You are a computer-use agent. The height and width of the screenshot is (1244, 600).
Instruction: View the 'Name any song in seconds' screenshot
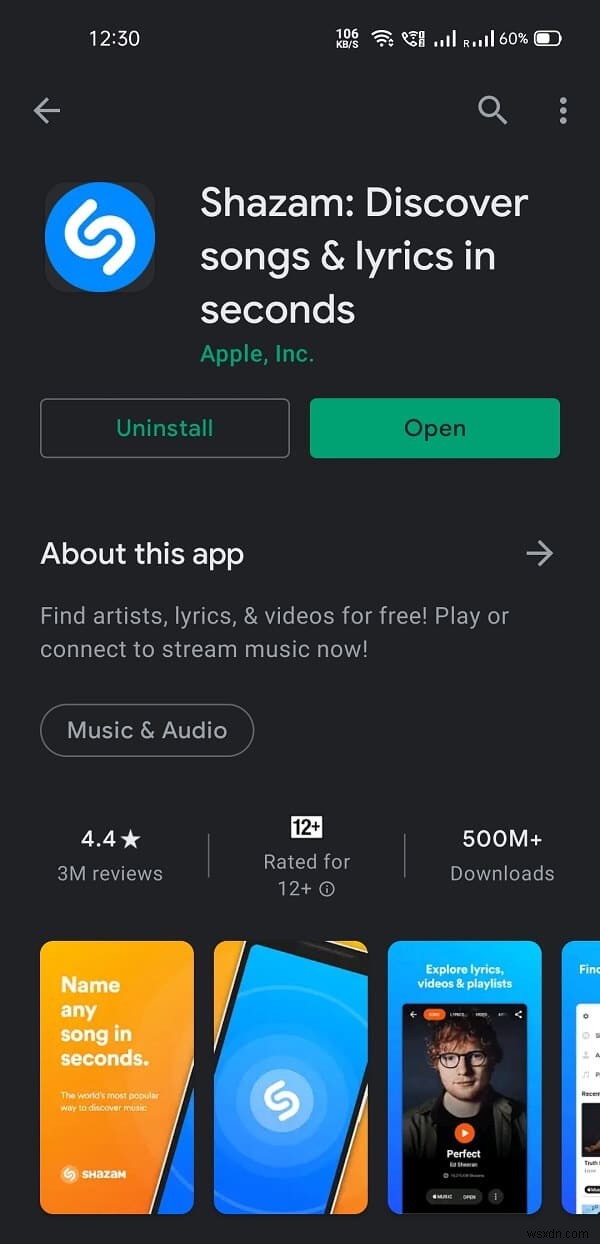click(x=117, y=1077)
